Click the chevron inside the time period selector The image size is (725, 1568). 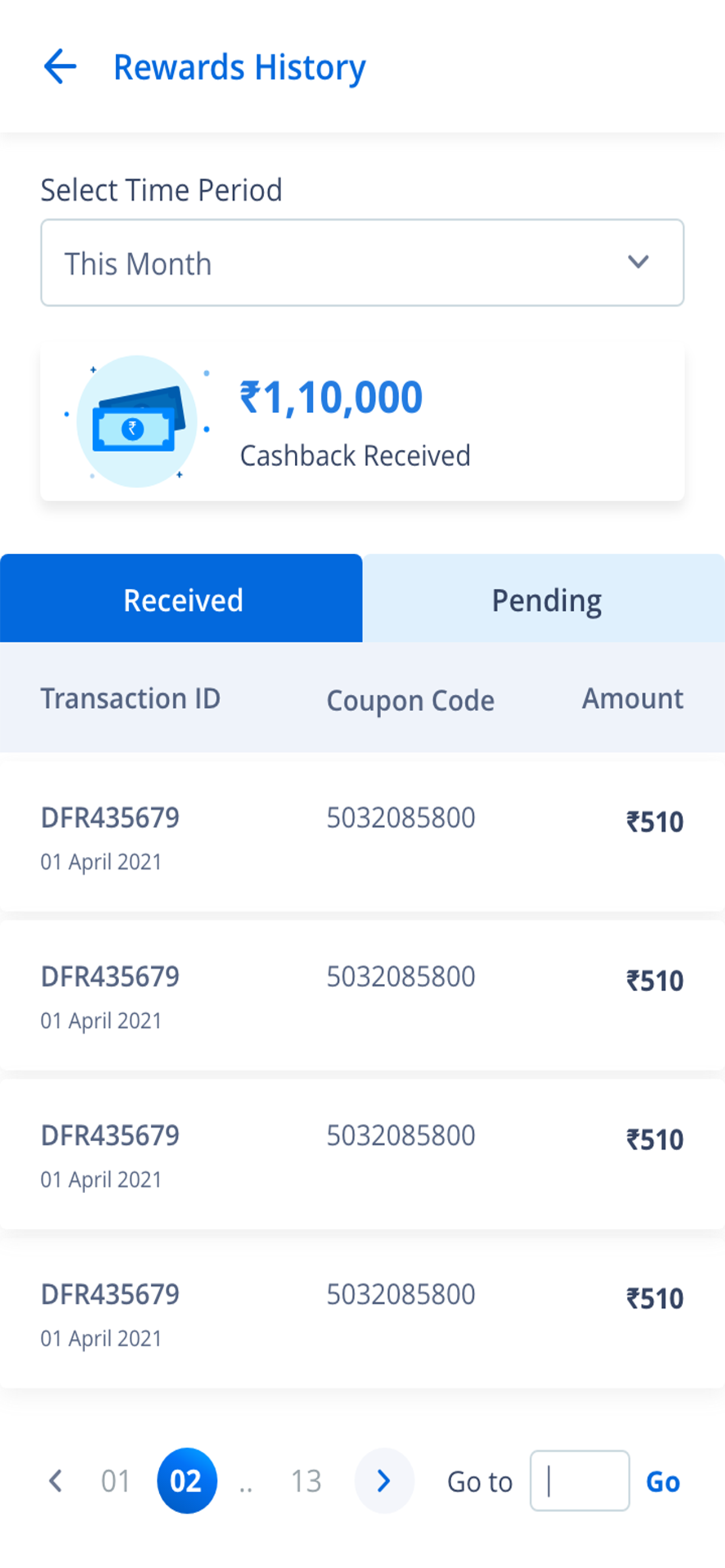638,262
